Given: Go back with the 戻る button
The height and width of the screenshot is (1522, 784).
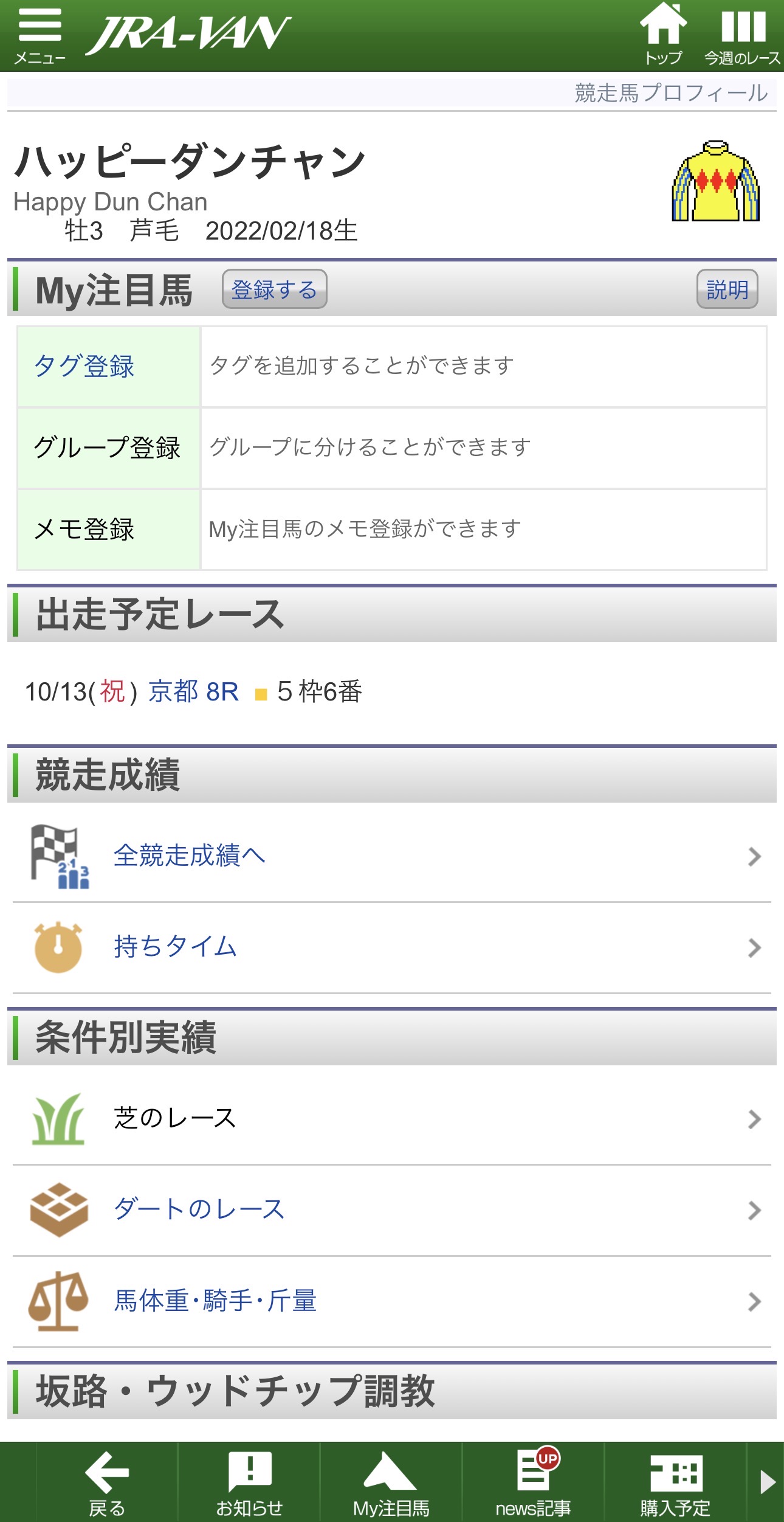Looking at the screenshot, I should click(x=107, y=1482).
